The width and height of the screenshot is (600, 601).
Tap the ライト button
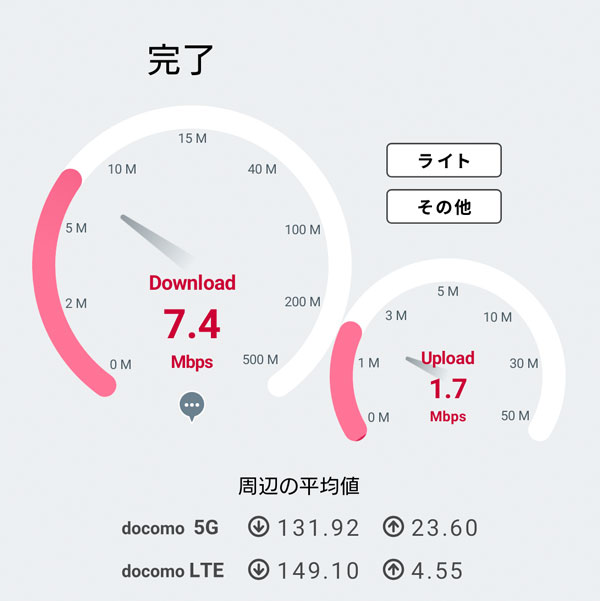443,160
